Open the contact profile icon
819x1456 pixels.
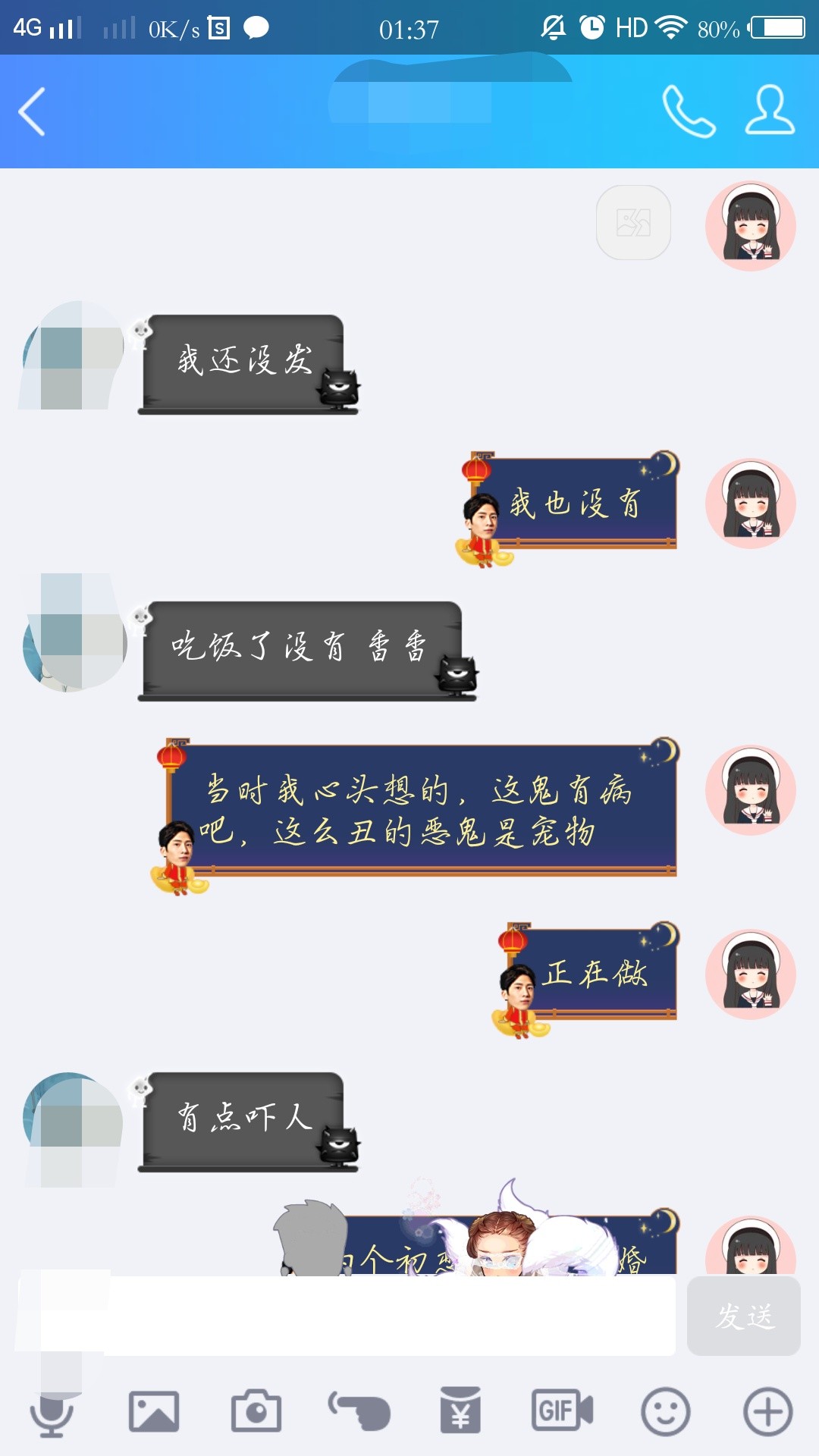(x=770, y=111)
